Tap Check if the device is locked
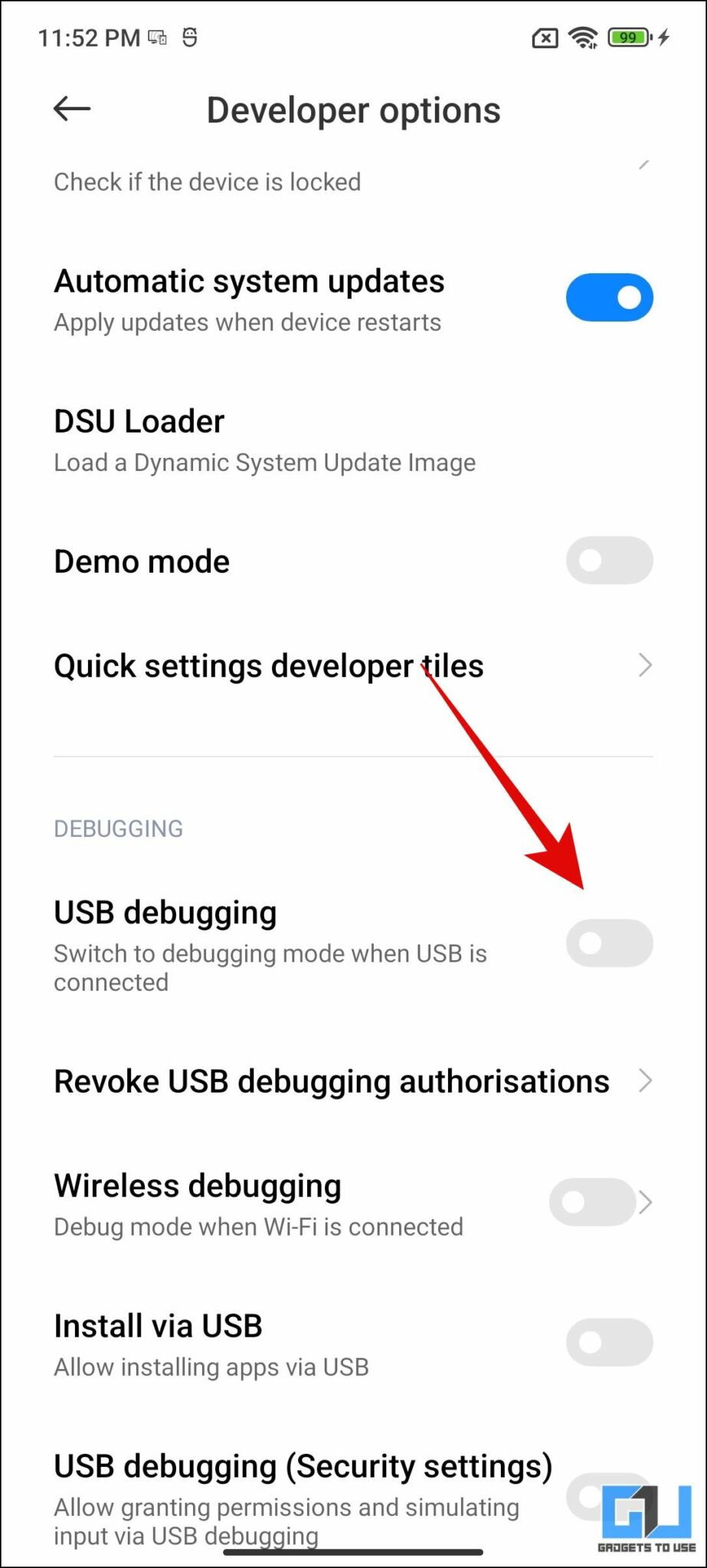The width and height of the screenshot is (707, 1568). tap(208, 181)
